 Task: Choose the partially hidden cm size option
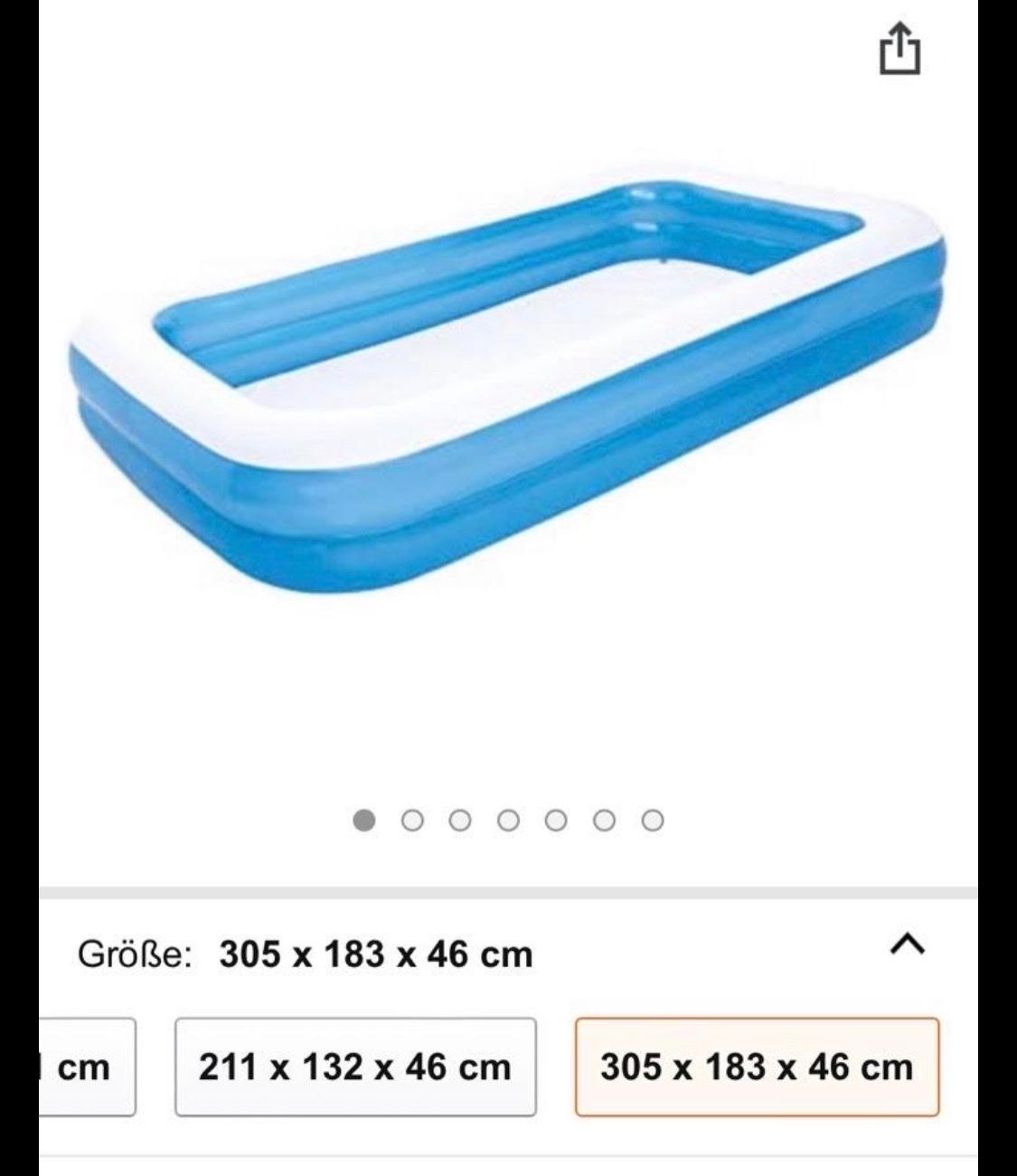(86, 1068)
